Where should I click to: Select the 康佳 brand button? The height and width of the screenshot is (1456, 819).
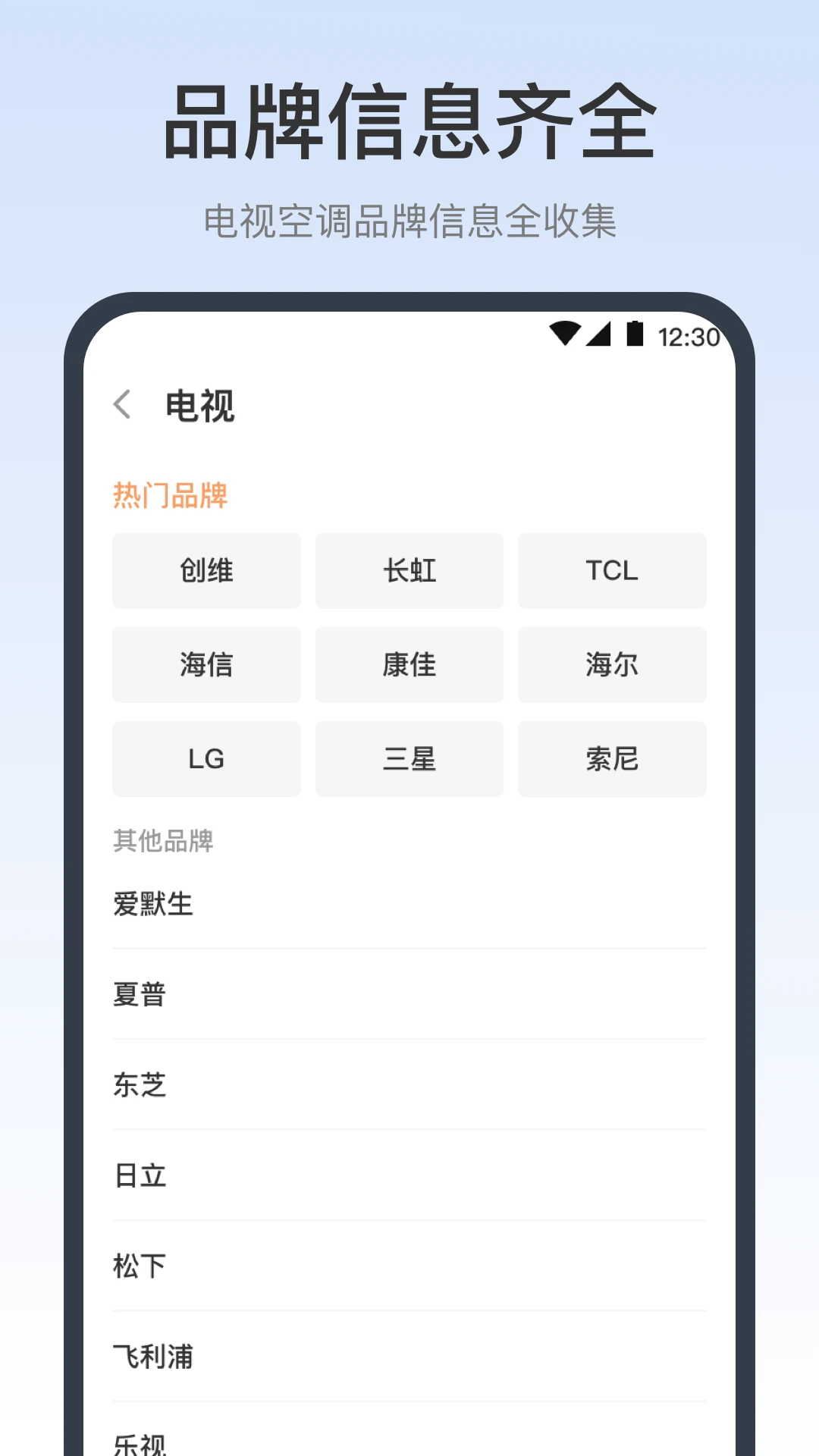coord(409,665)
